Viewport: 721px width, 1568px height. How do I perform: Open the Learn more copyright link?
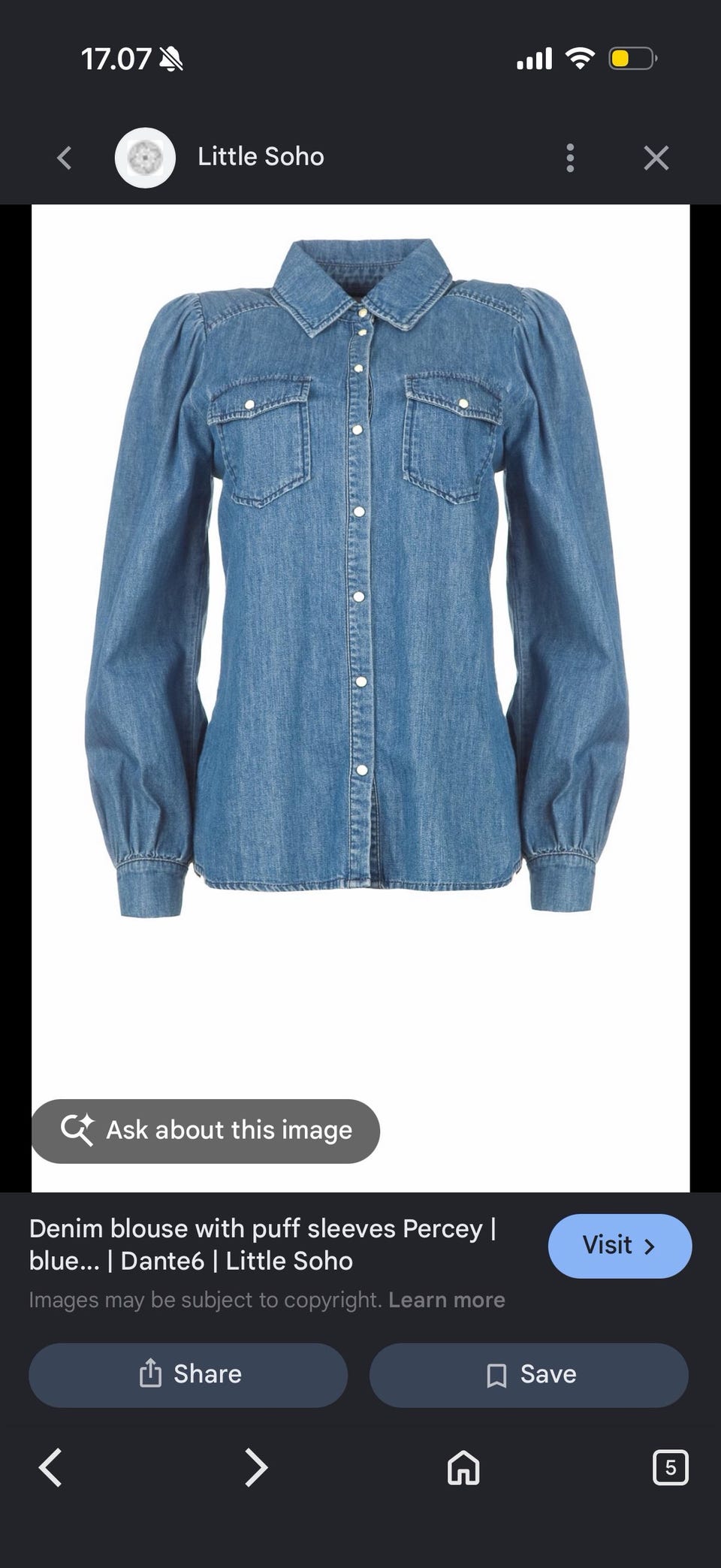click(446, 1300)
